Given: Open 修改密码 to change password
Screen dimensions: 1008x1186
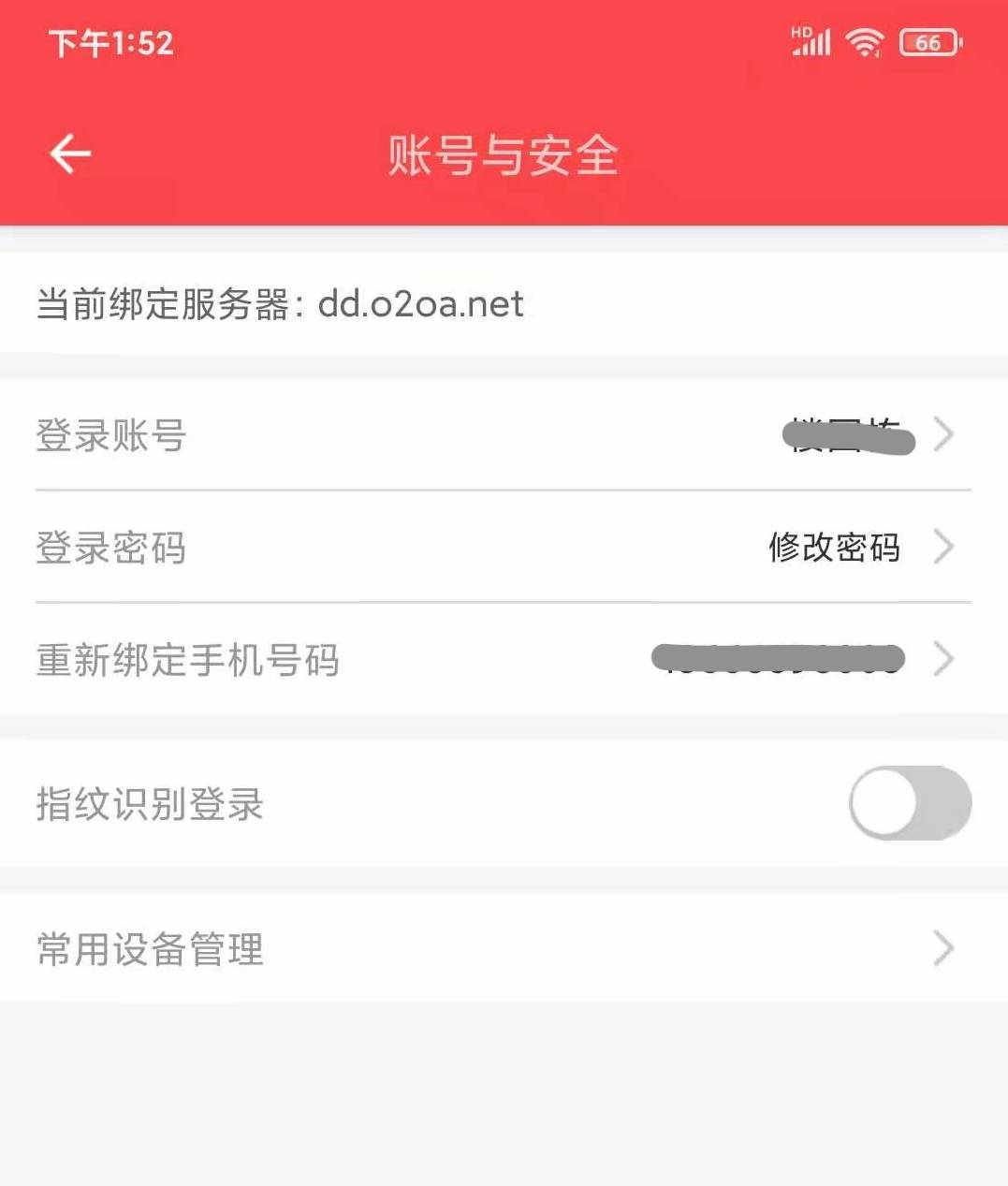Looking at the screenshot, I should (834, 549).
